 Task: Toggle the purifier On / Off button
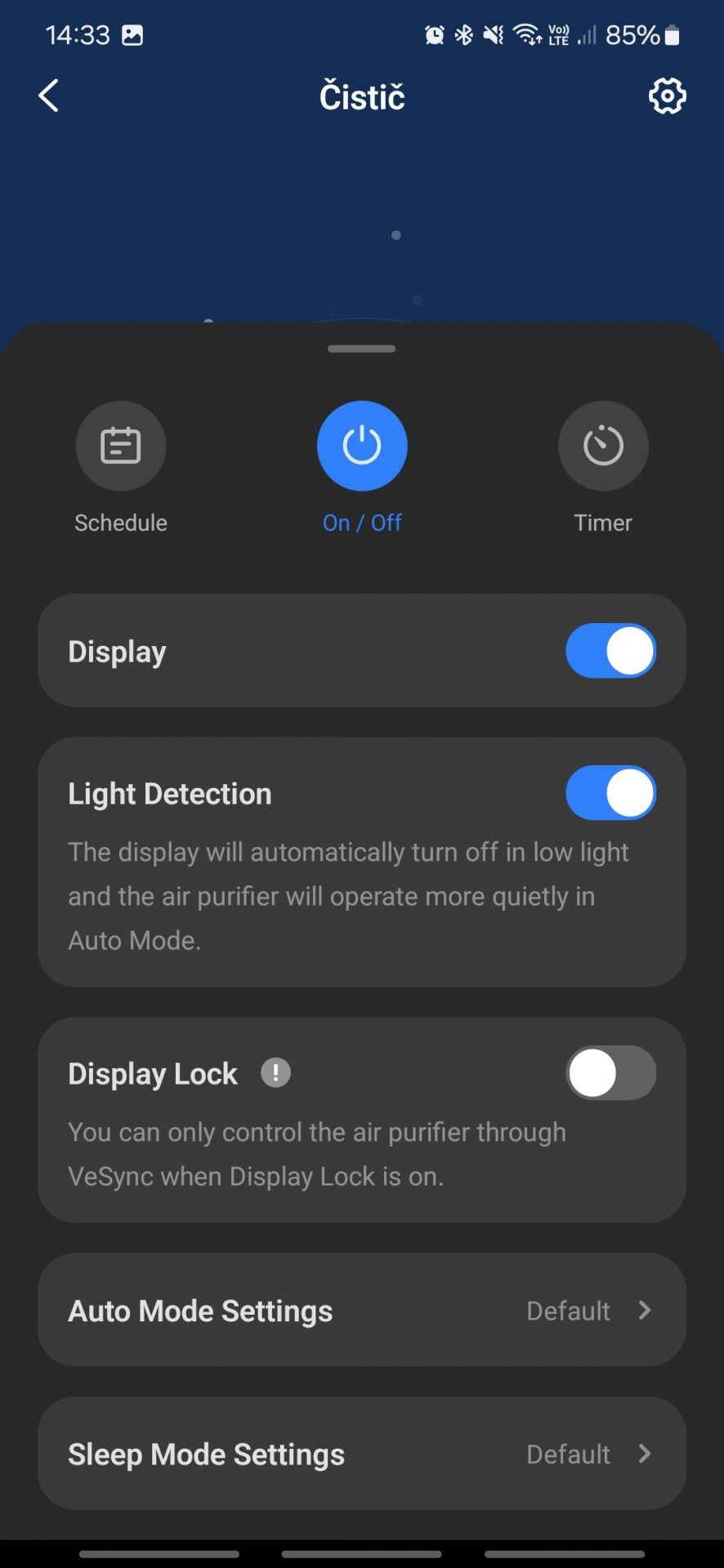pos(362,446)
